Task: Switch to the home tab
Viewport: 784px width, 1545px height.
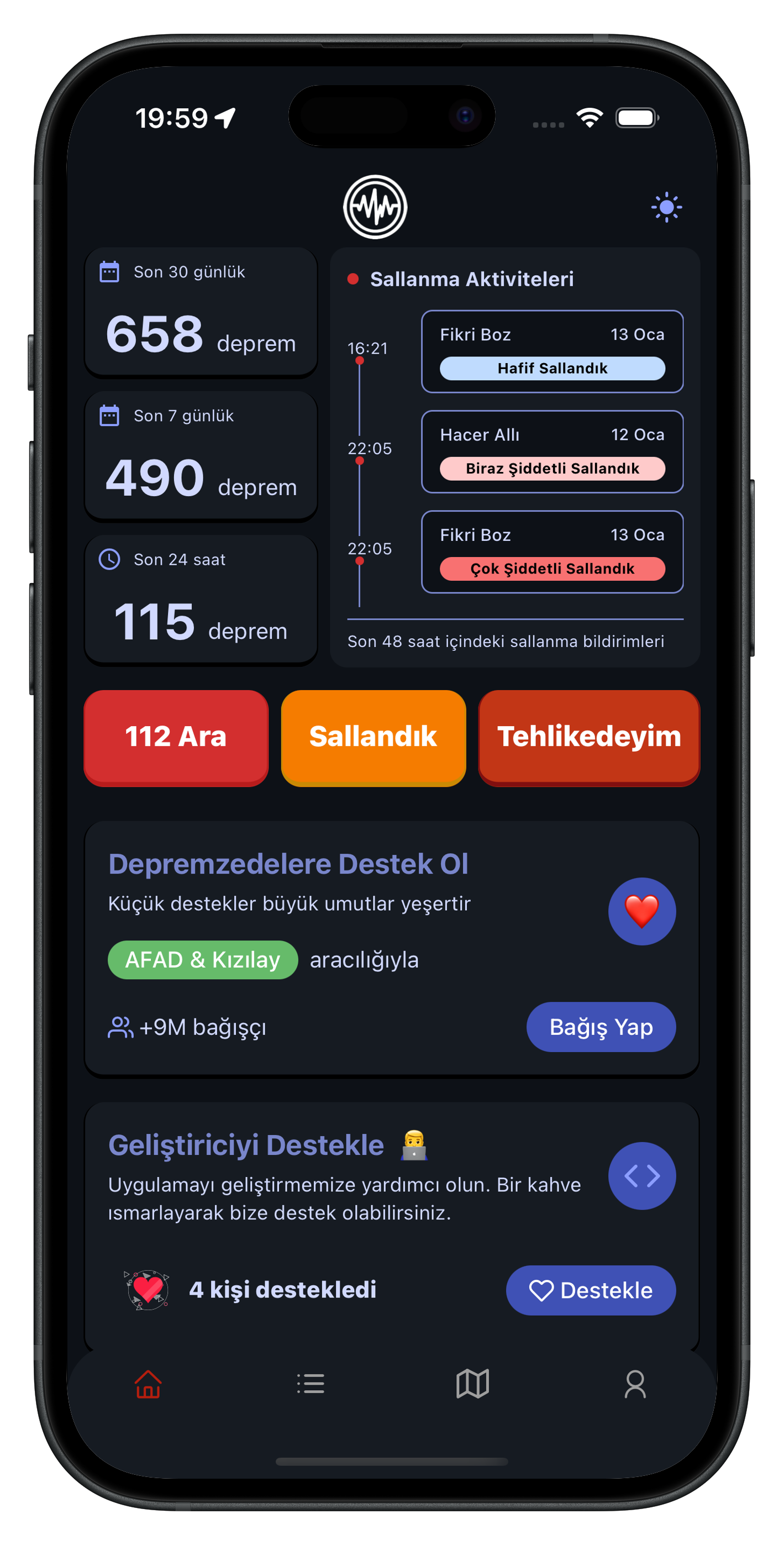Action: (148, 1384)
